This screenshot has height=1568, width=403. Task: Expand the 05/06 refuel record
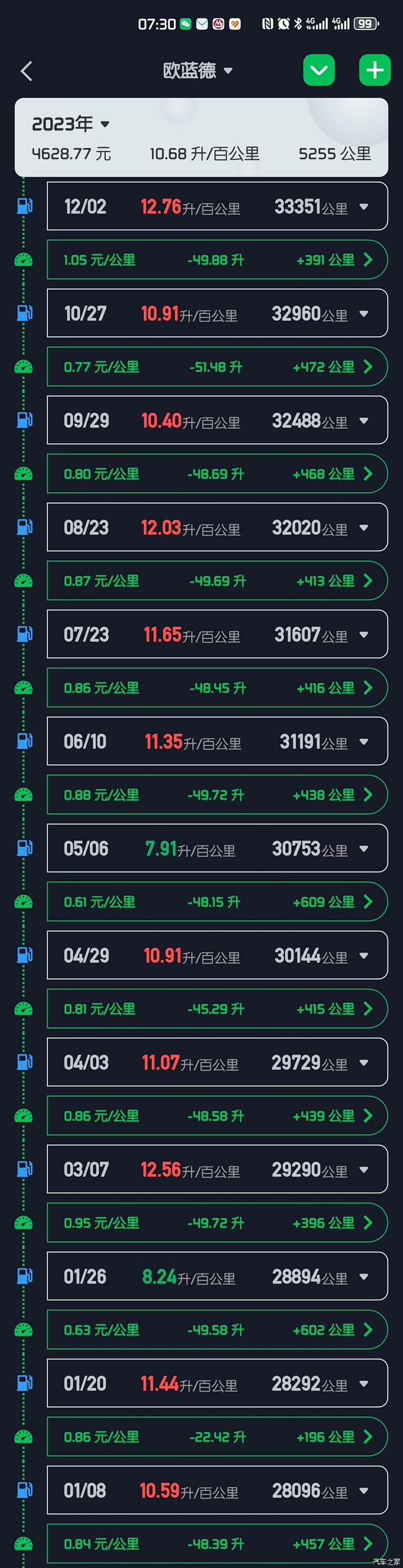[x=364, y=848]
